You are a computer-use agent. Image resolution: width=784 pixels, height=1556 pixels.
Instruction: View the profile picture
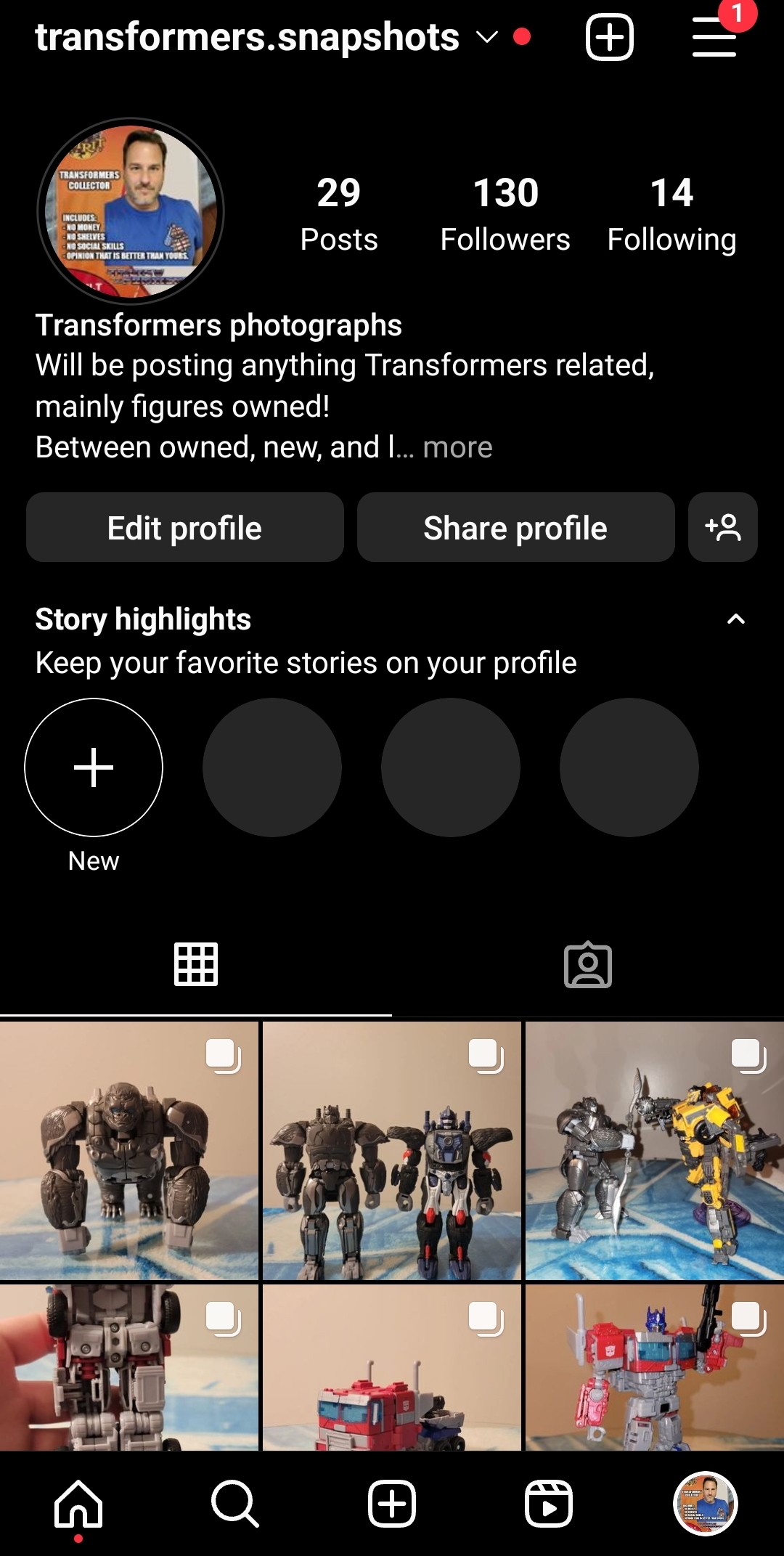pos(131,211)
